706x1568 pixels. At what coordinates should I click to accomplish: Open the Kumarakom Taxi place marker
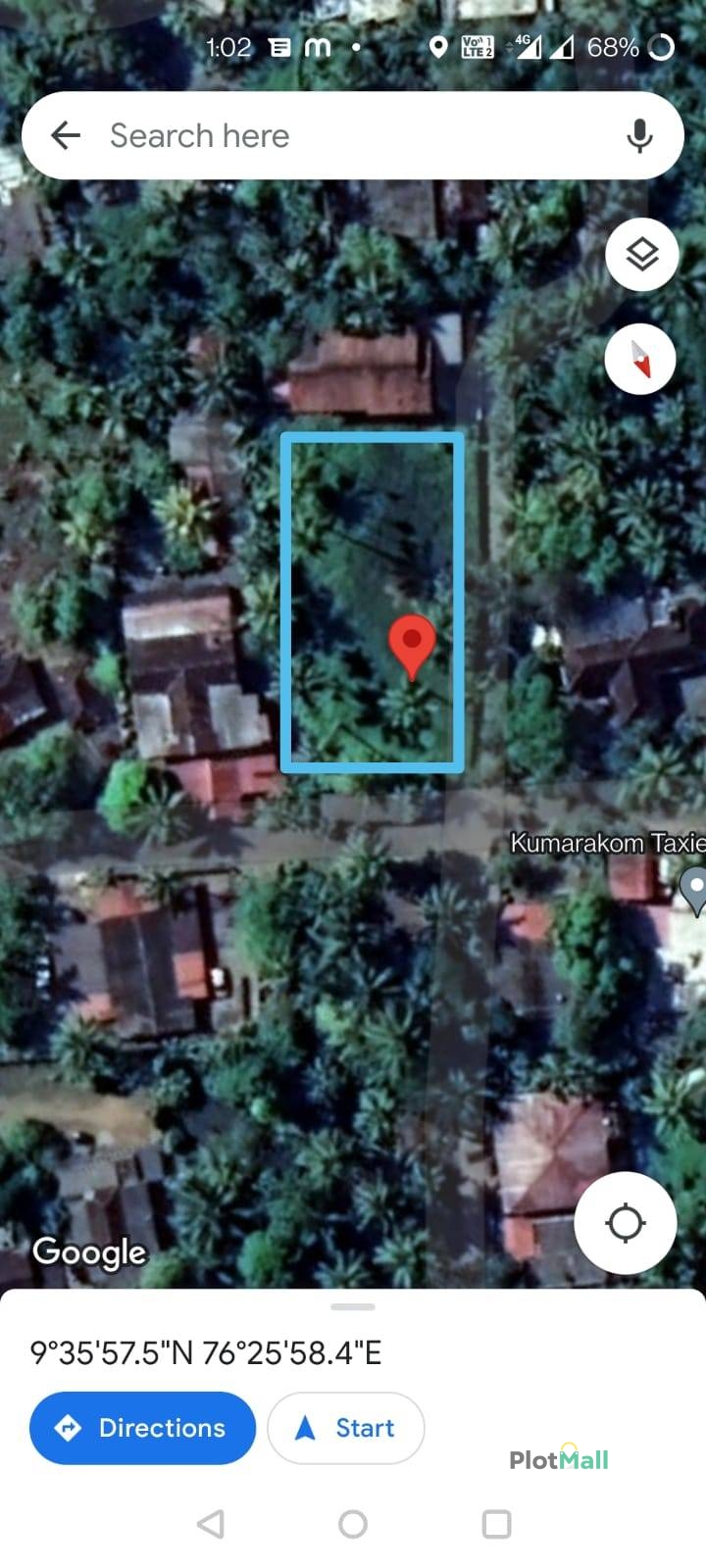click(x=693, y=890)
